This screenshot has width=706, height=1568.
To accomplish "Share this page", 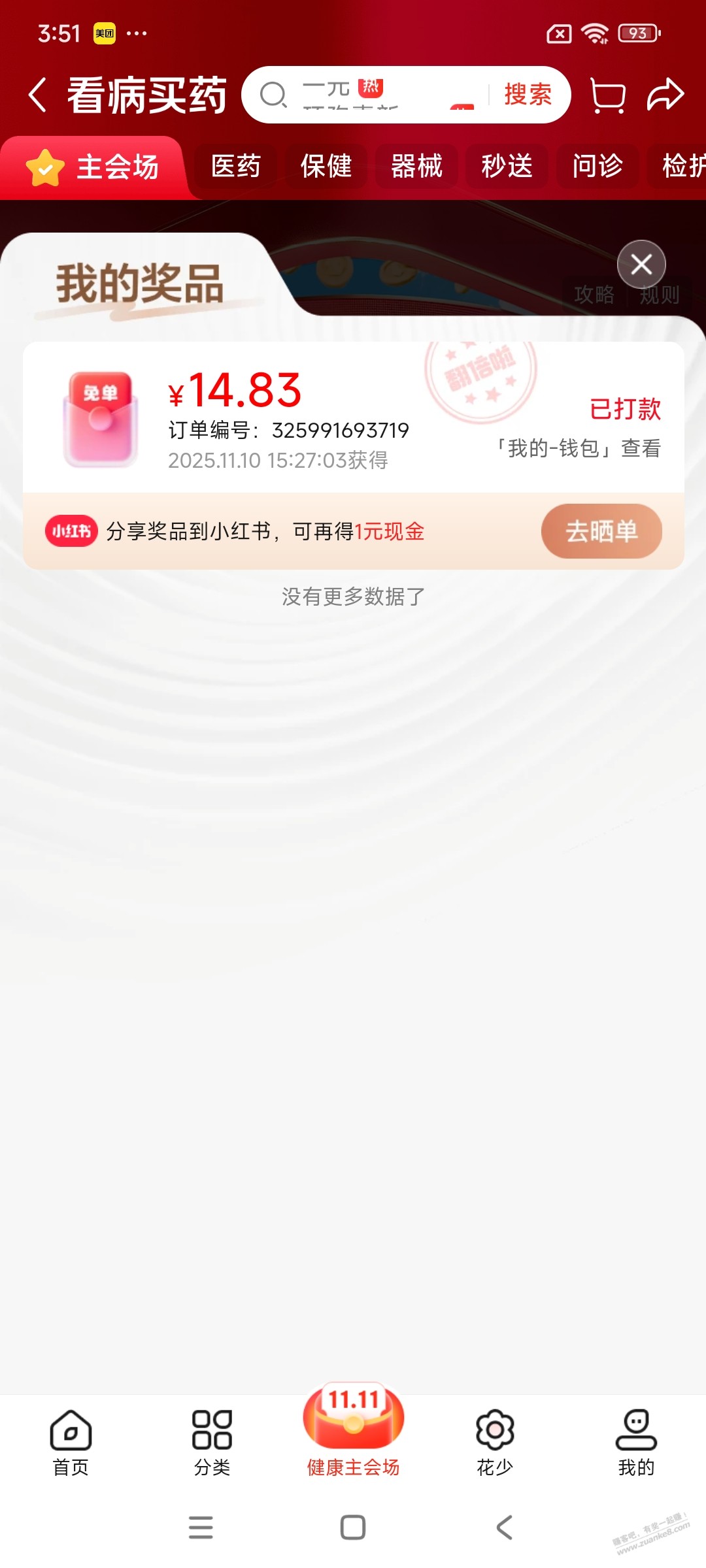I will [x=665, y=95].
